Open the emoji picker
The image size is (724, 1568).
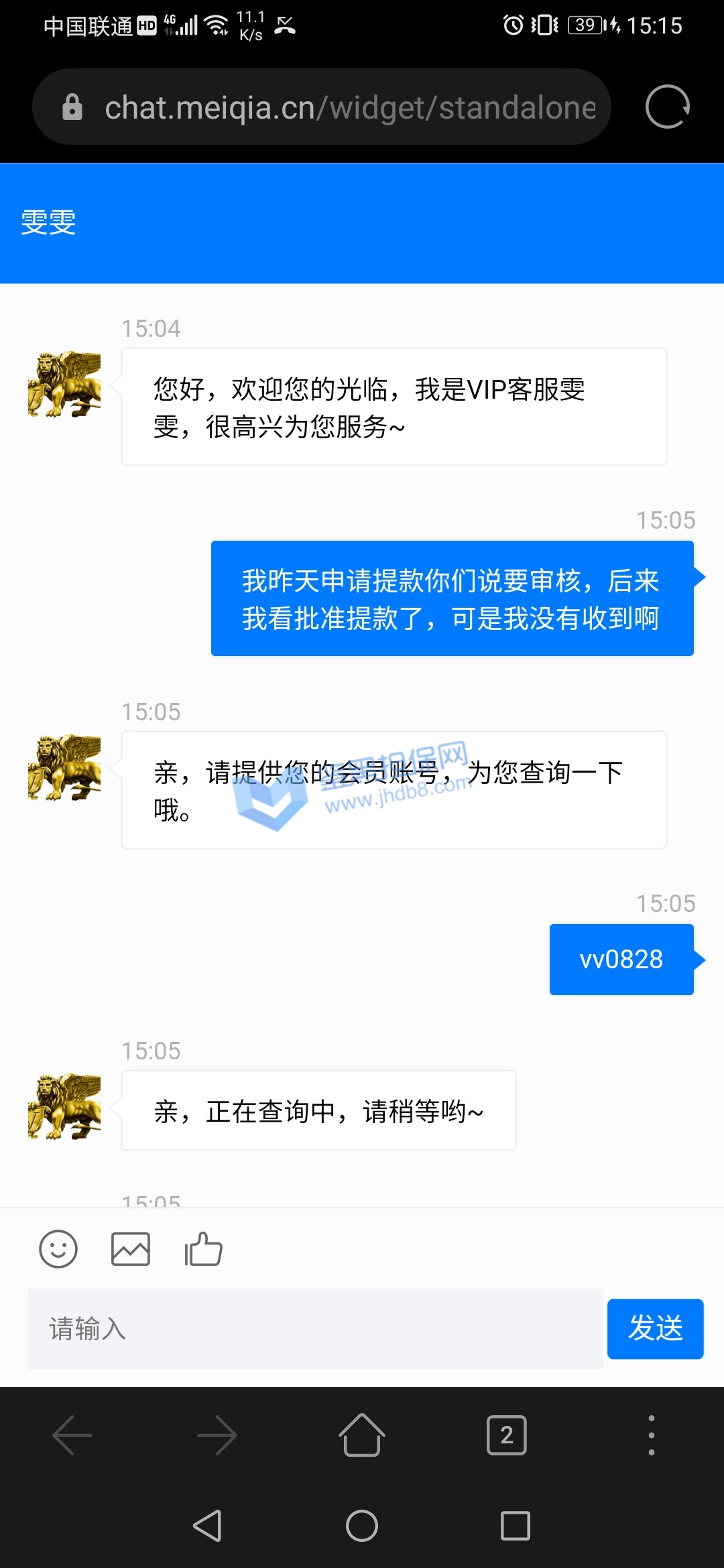(58, 1249)
